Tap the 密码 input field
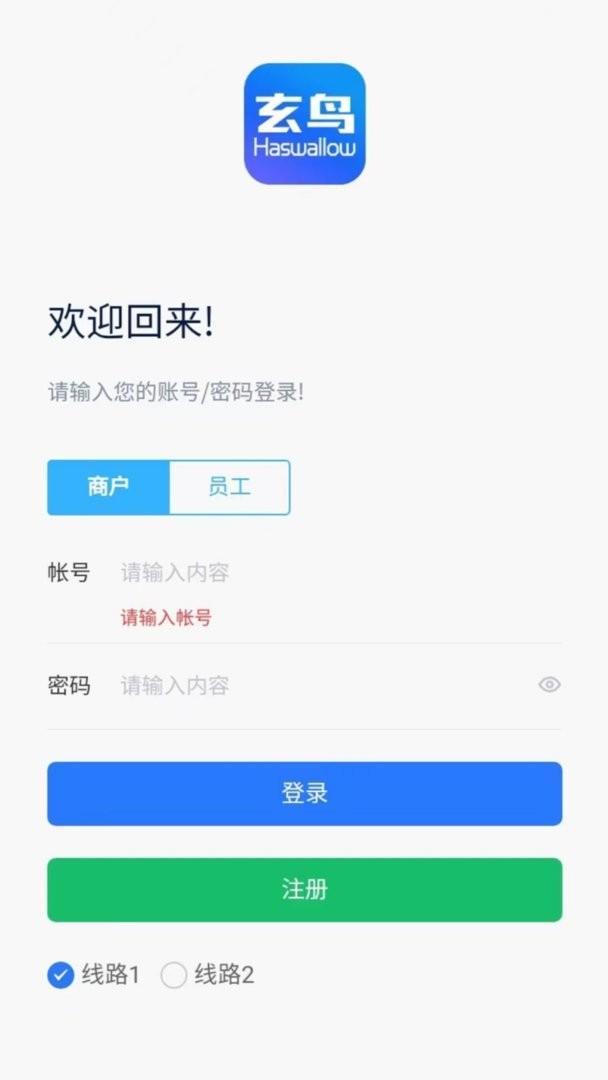608x1080 pixels. [320, 686]
